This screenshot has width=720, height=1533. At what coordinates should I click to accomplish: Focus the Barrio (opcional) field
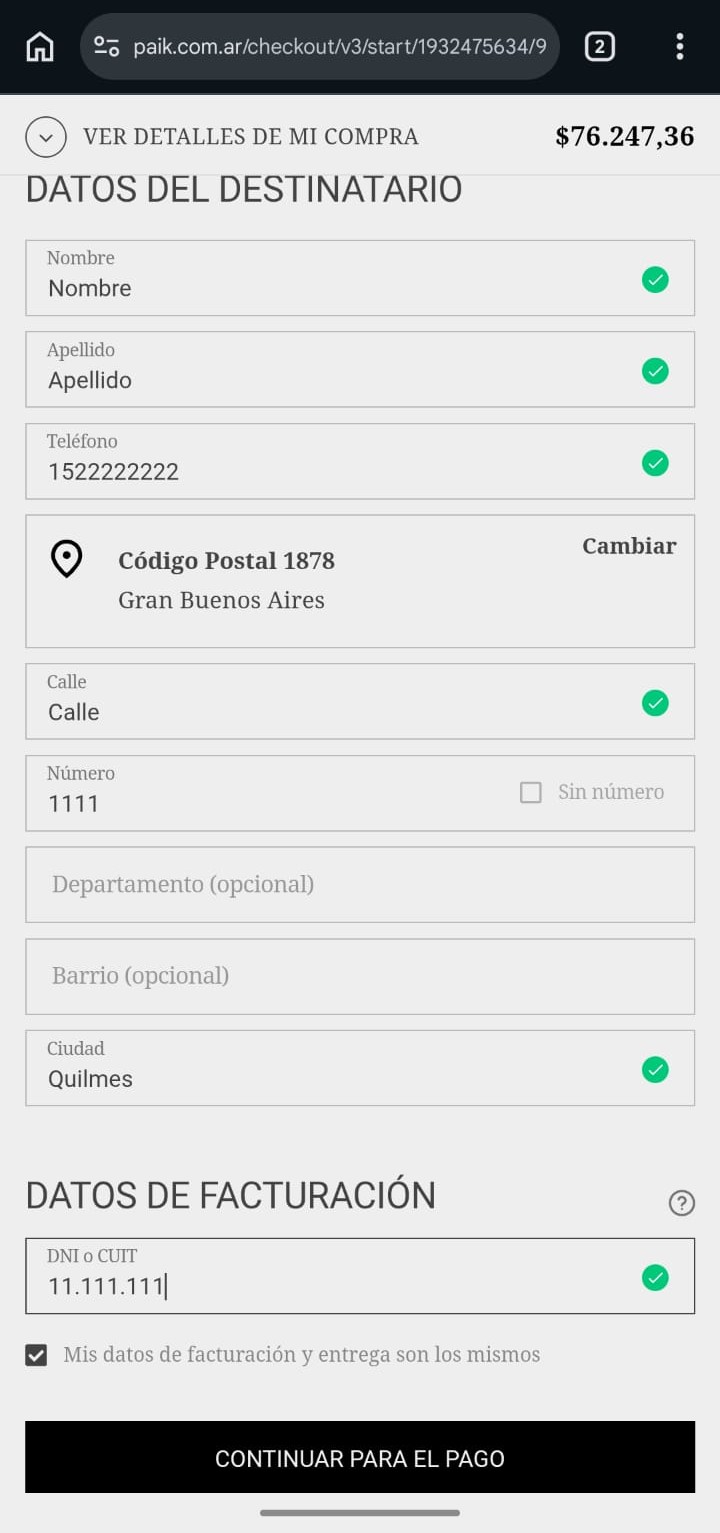[360, 977]
